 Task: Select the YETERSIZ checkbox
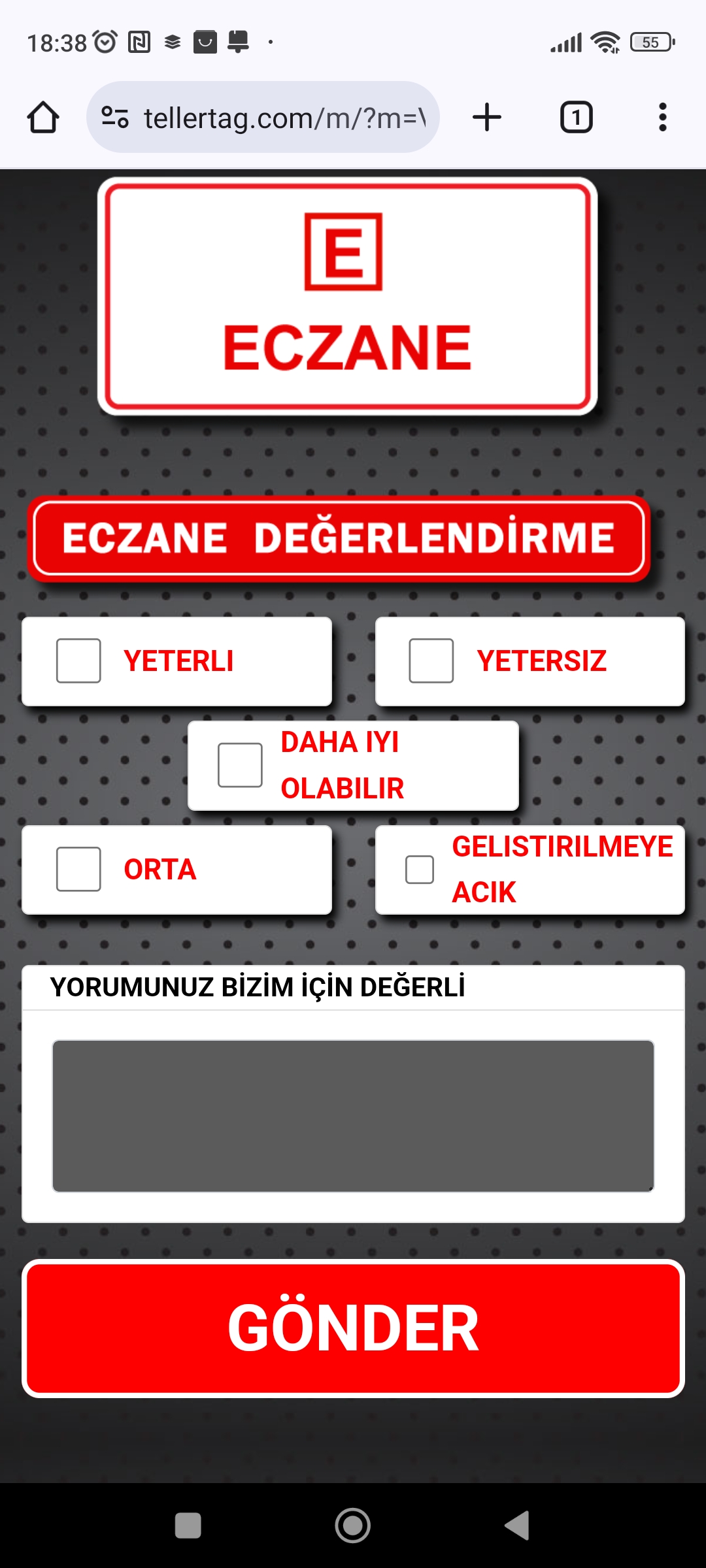431,661
